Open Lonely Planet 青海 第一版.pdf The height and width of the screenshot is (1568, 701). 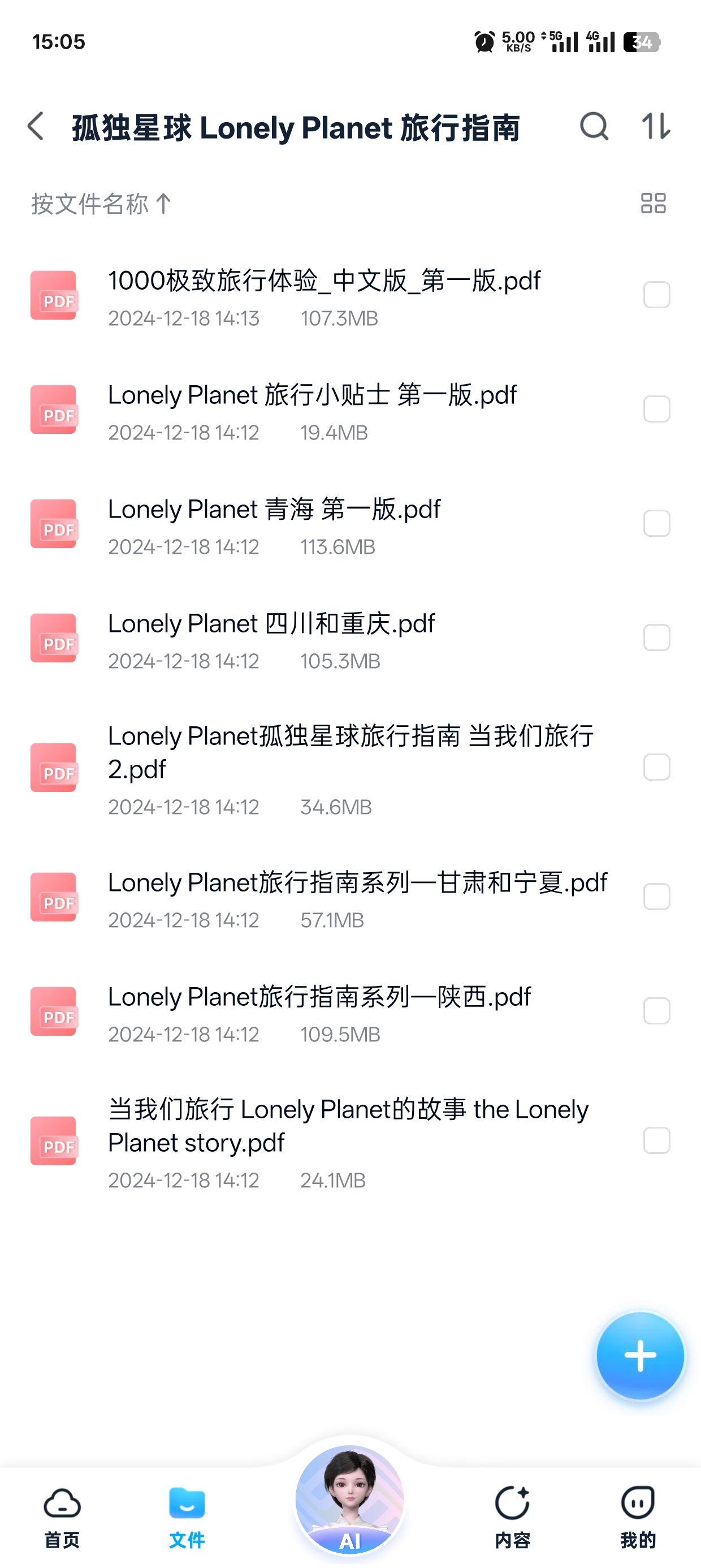[274, 510]
